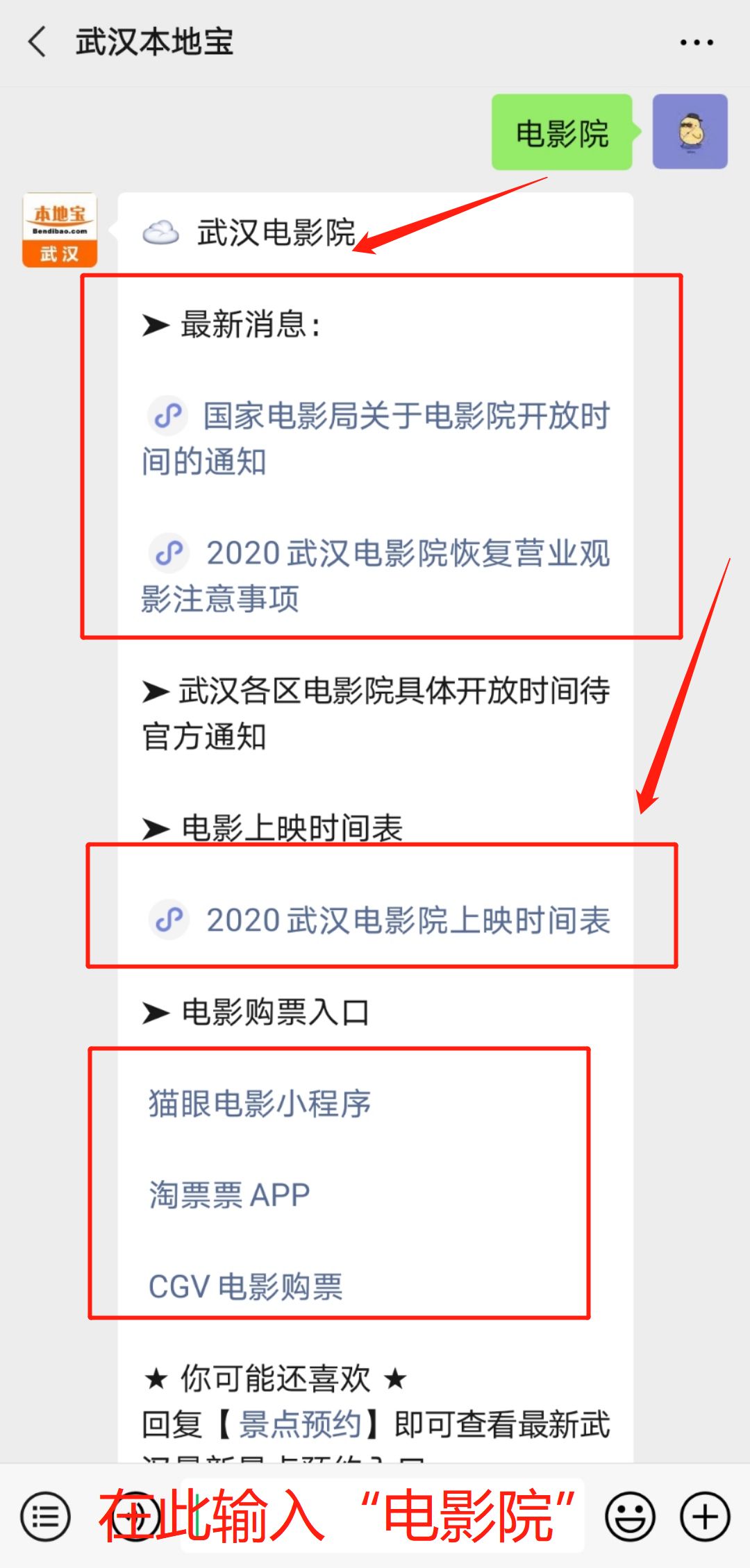The width and height of the screenshot is (750, 1568).
Task: Switch to the account menu list icon
Action: pyautogui.click(x=46, y=1517)
